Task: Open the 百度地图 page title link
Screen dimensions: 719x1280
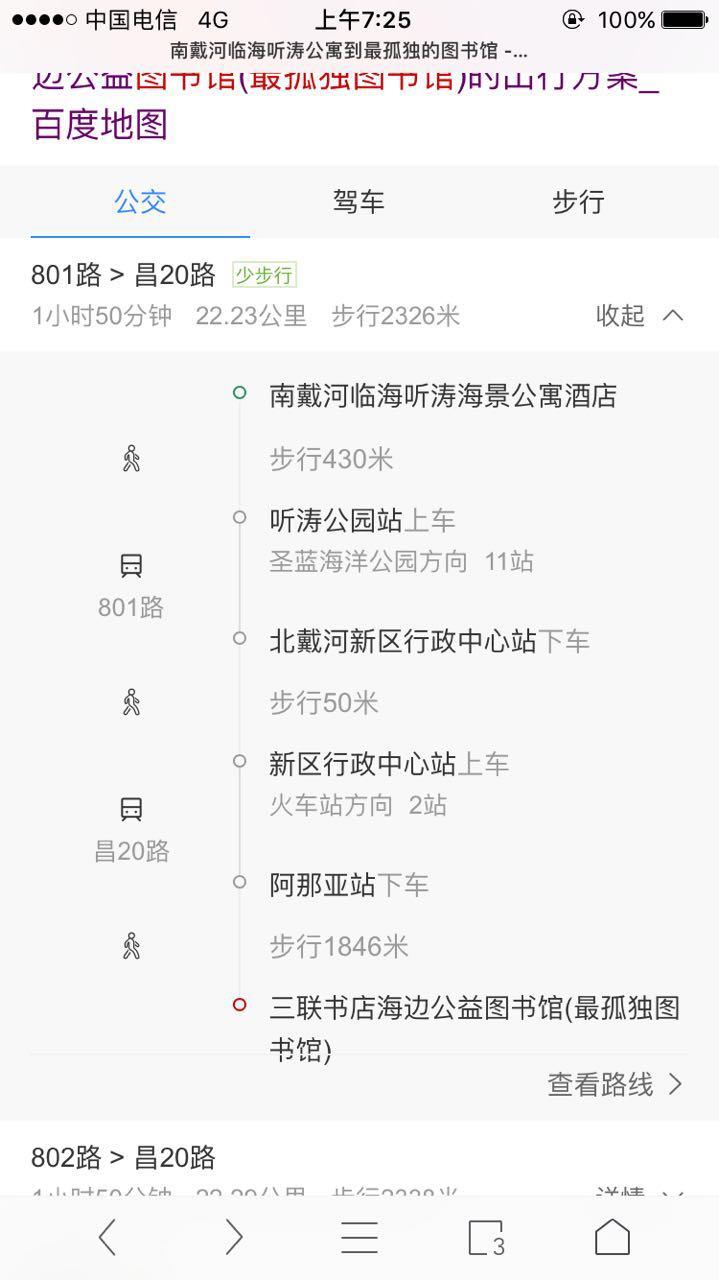Action: coord(100,125)
